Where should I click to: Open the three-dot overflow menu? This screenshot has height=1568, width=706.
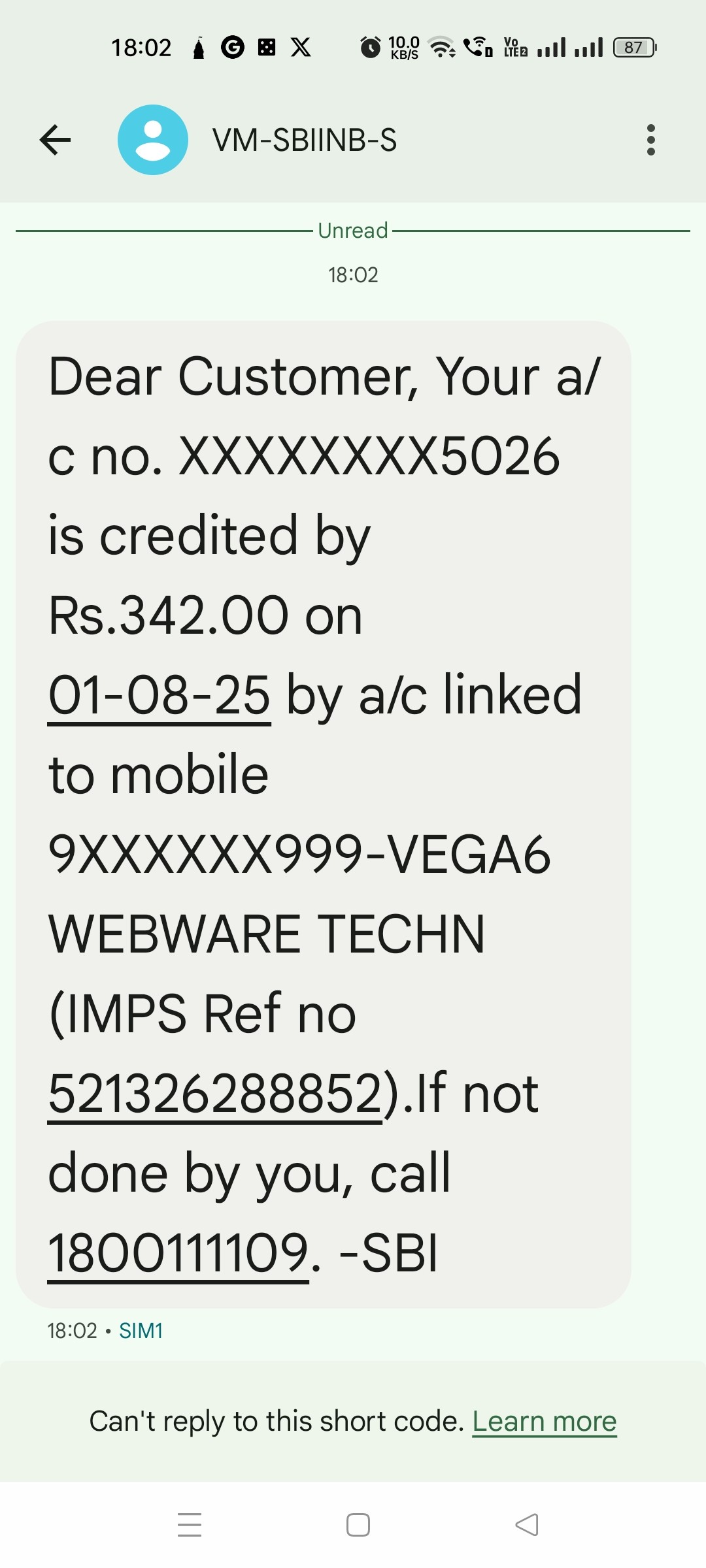[650, 140]
